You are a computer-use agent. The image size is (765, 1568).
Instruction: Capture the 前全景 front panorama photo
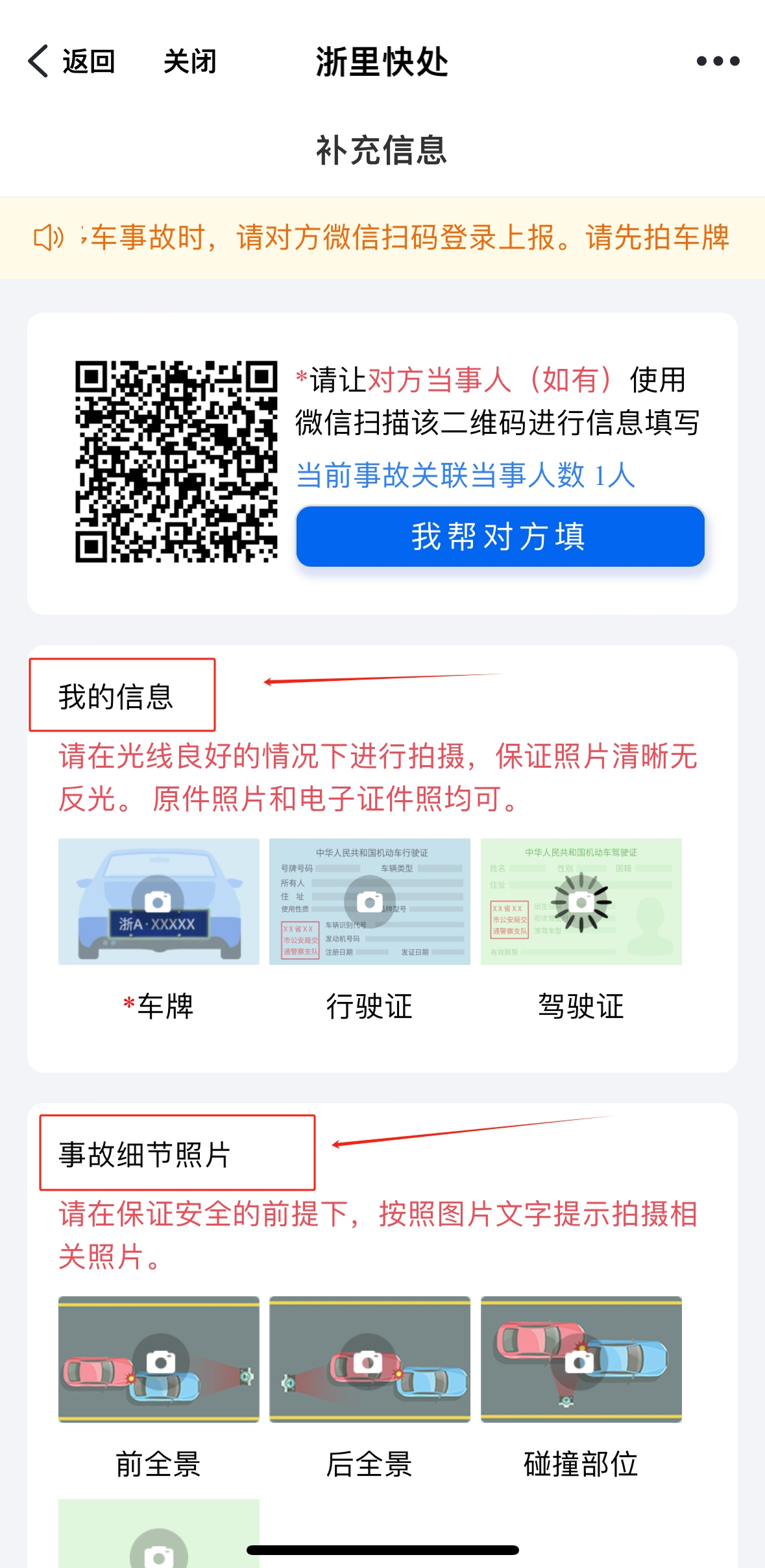click(158, 1359)
